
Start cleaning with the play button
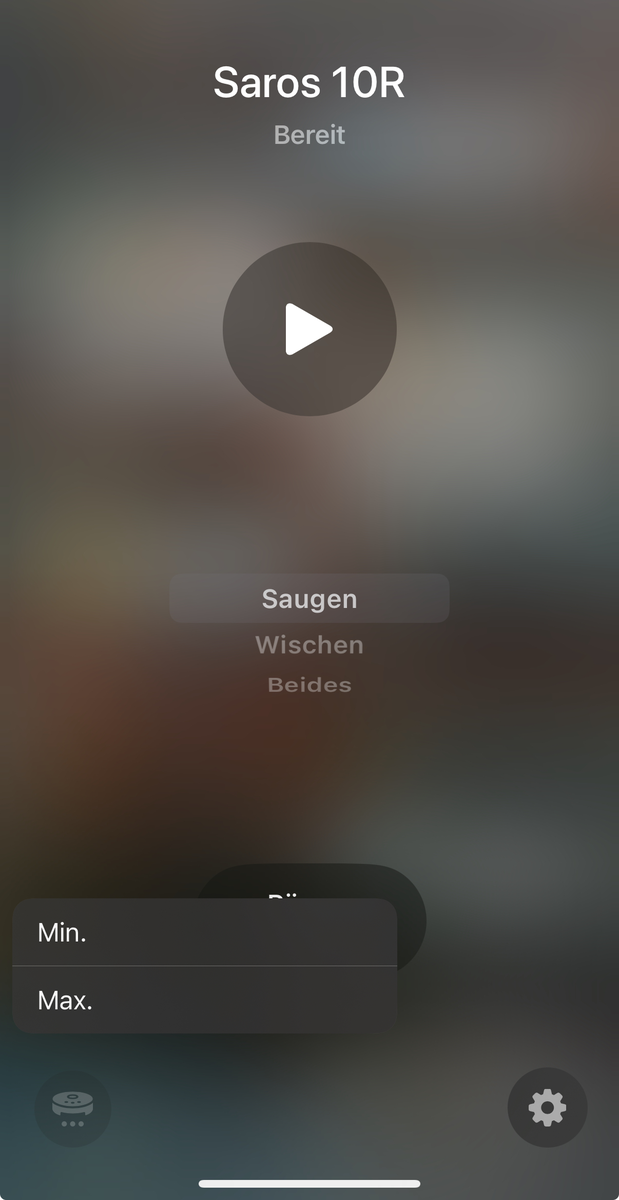tap(309, 329)
